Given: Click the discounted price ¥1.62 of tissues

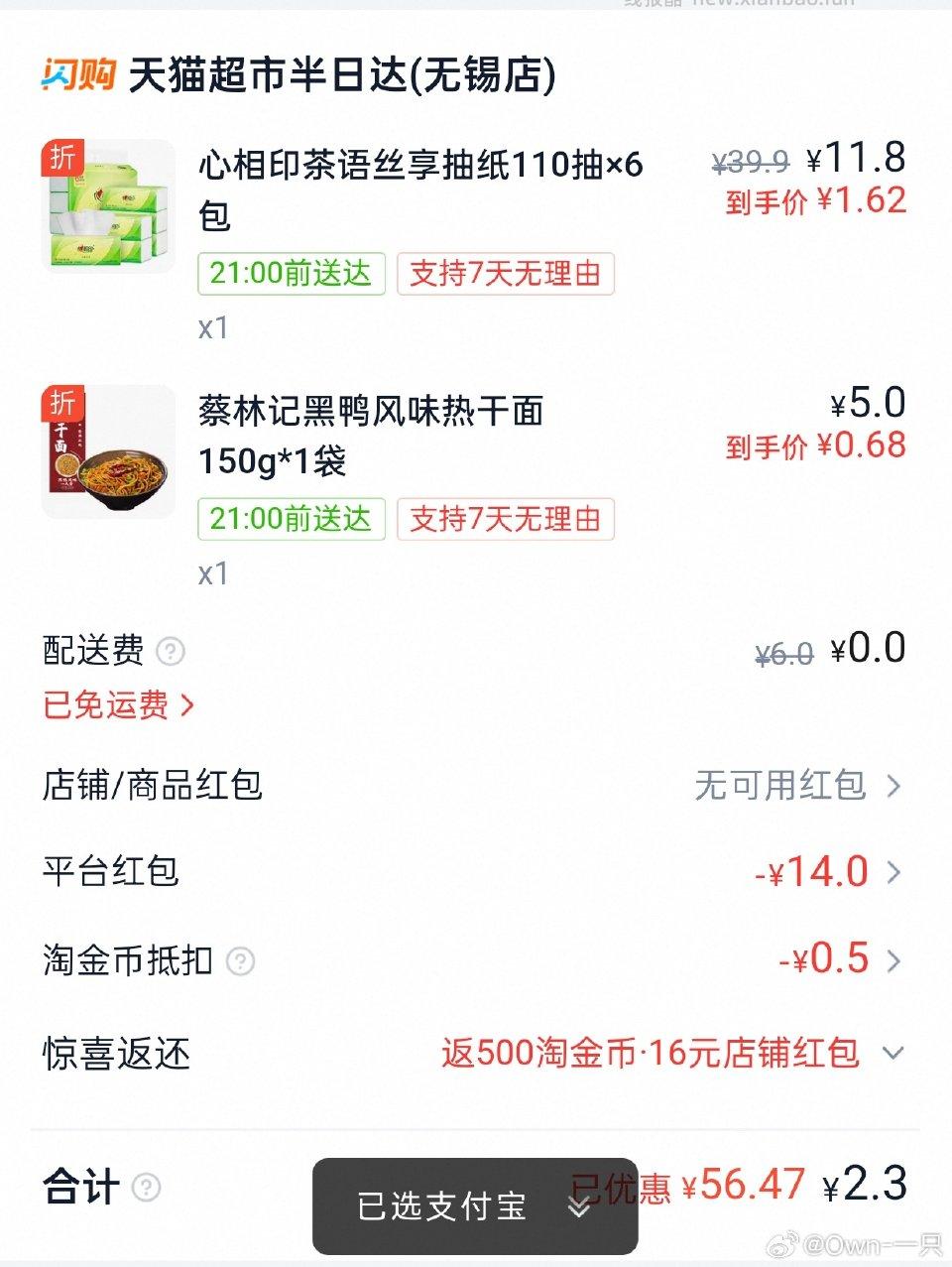Looking at the screenshot, I should [x=862, y=201].
